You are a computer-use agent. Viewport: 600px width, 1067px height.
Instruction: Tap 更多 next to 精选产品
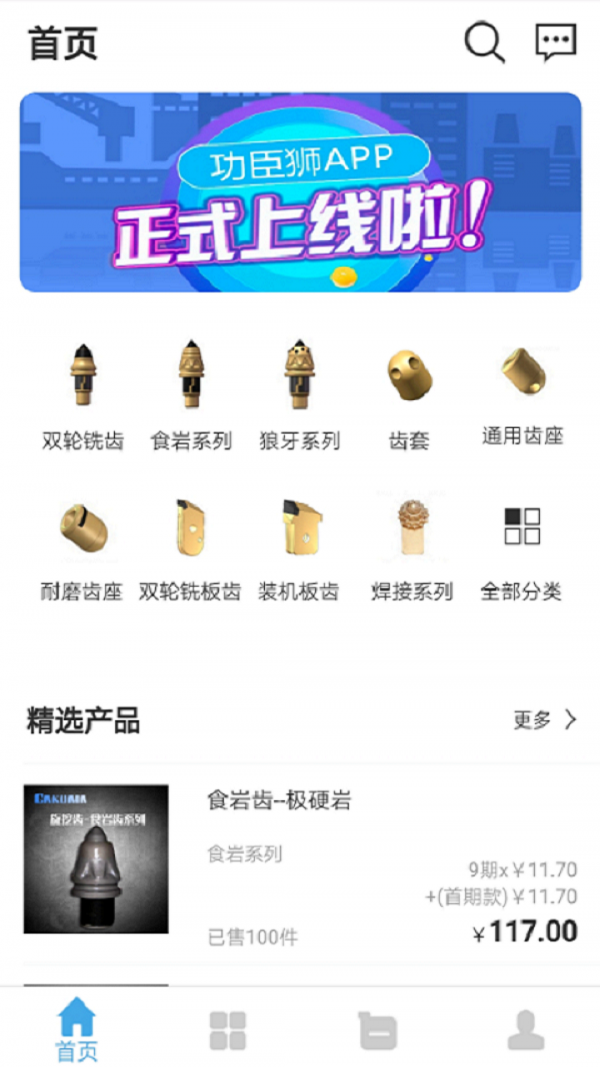pos(546,720)
